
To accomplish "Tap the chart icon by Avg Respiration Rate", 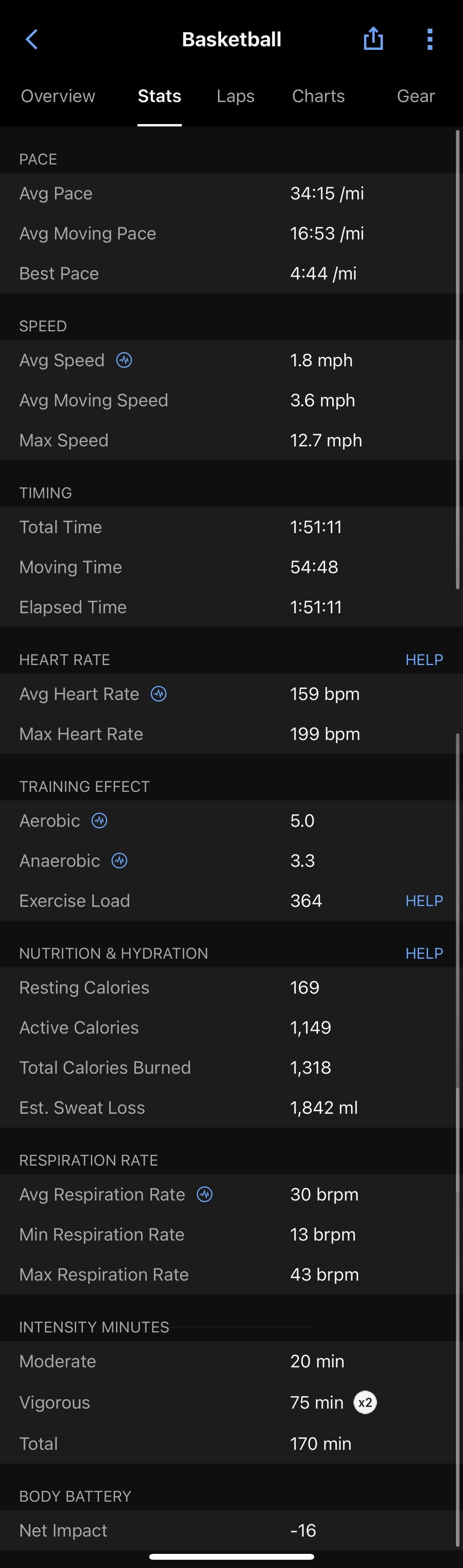I will click(205, 1194).
